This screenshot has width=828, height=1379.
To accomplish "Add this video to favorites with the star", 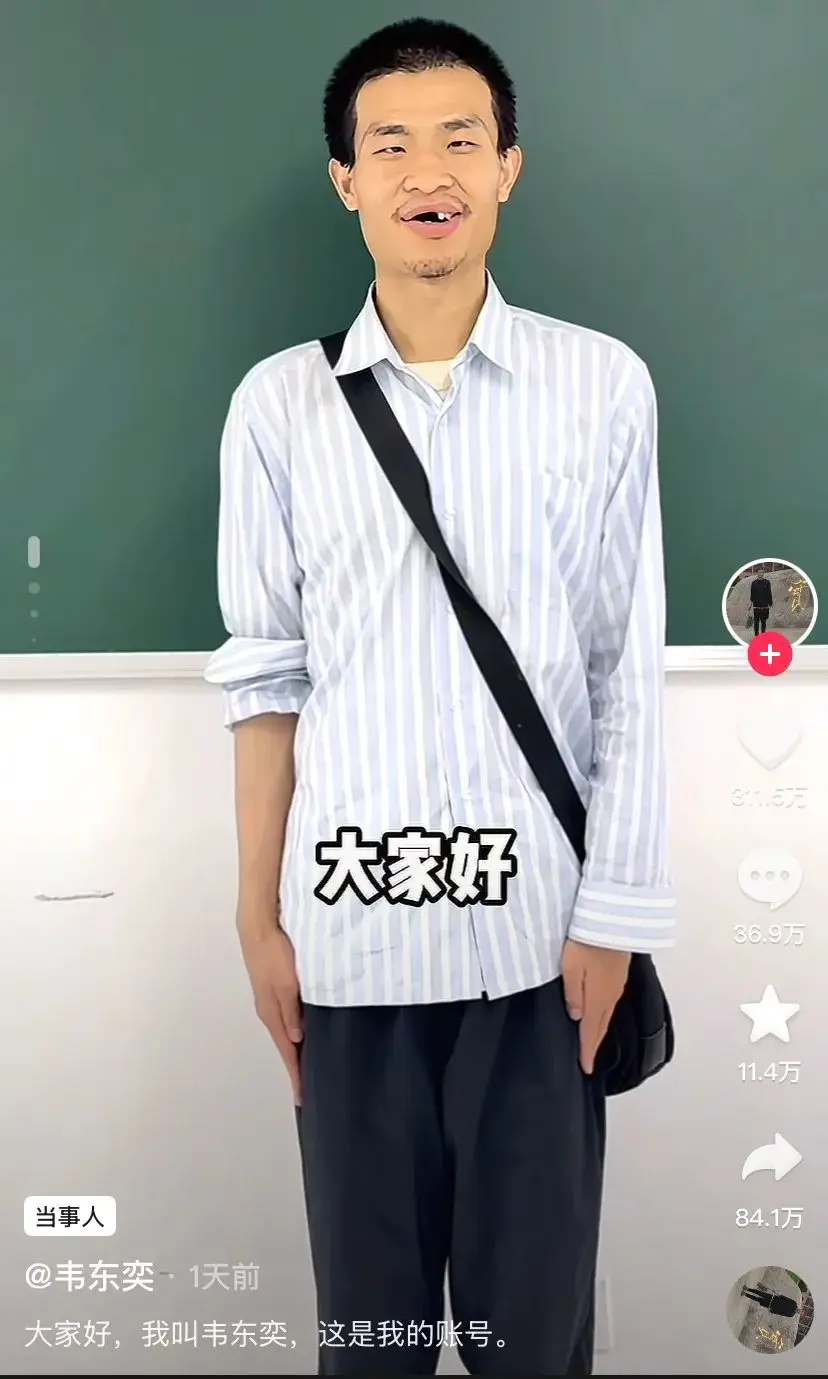I will (769, 1014).
